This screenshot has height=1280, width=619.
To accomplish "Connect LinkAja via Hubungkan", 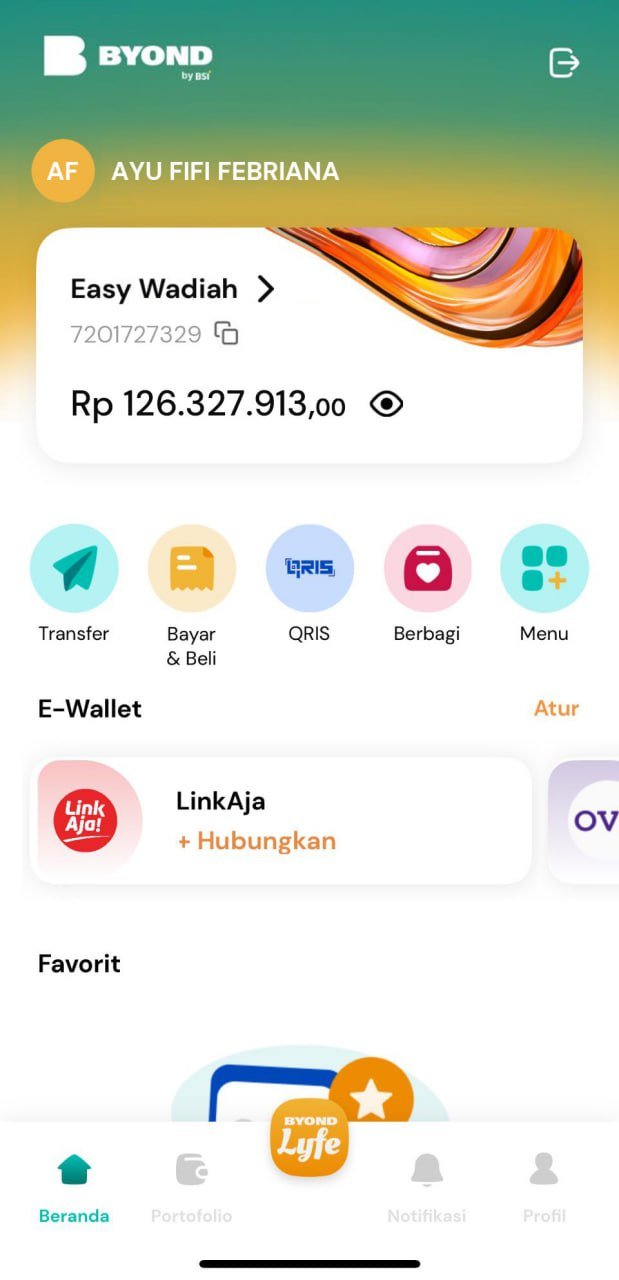I will point(257,841).
